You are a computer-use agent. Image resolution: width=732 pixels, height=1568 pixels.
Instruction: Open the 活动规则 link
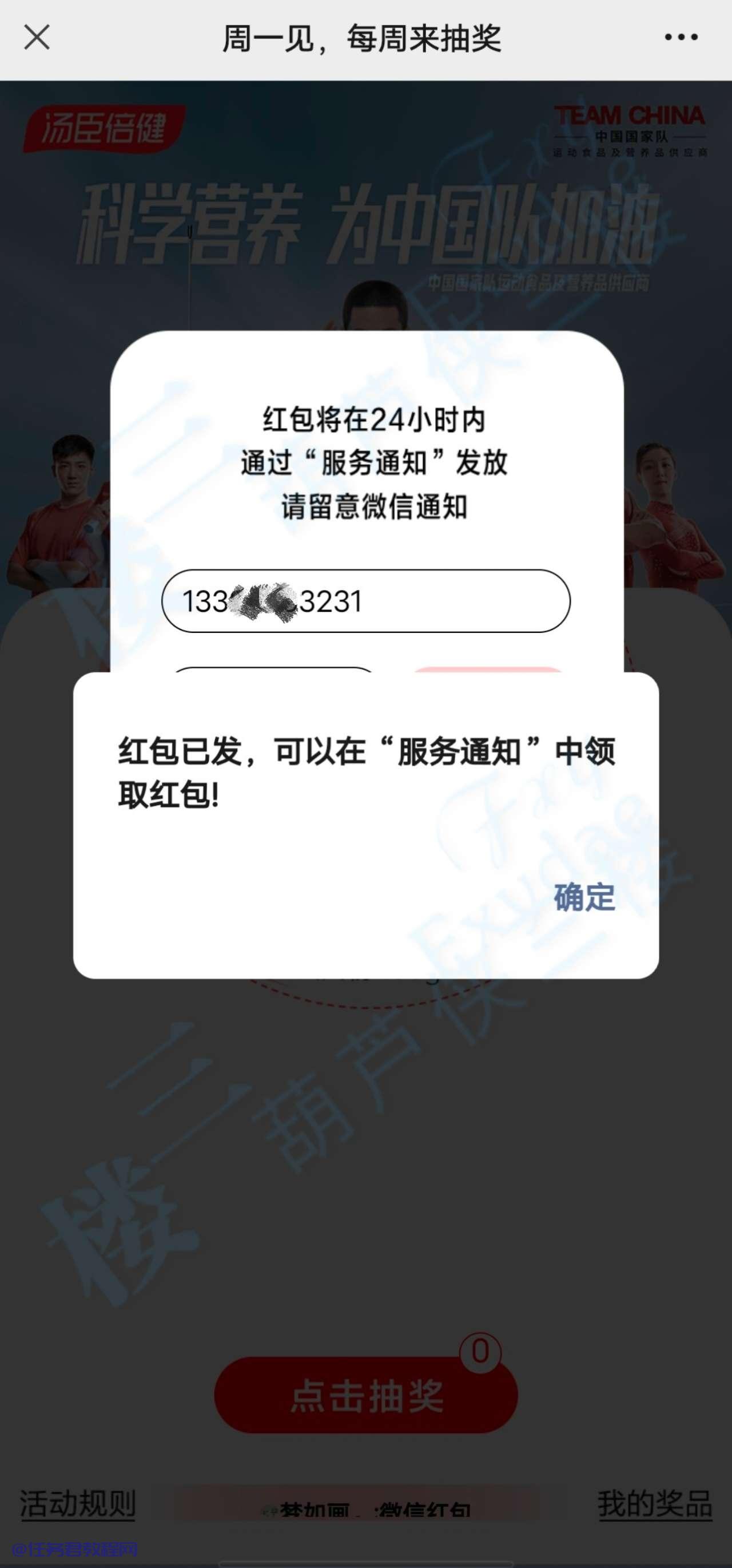coord(78,1503)
